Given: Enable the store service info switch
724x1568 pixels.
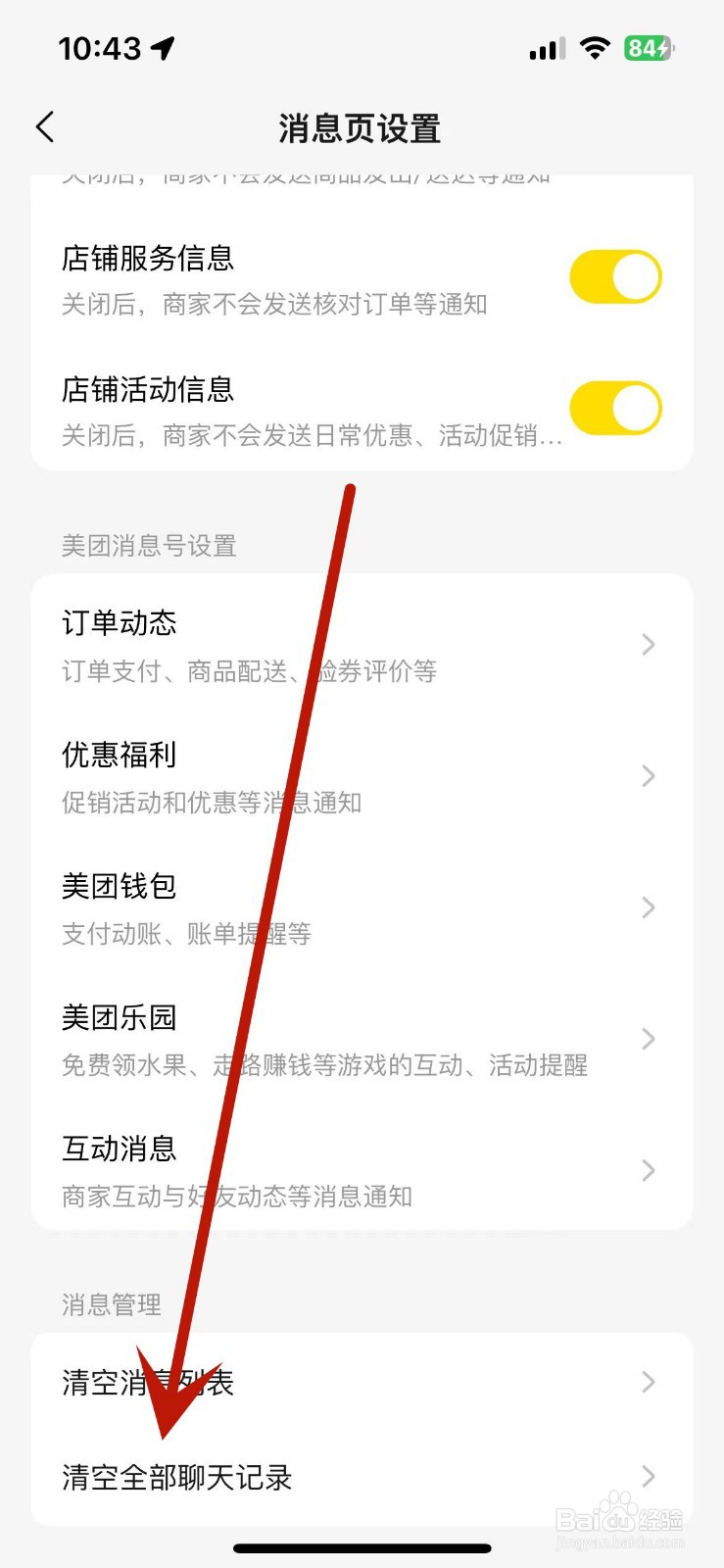Looking at the screenshot, I should [615, 276].
